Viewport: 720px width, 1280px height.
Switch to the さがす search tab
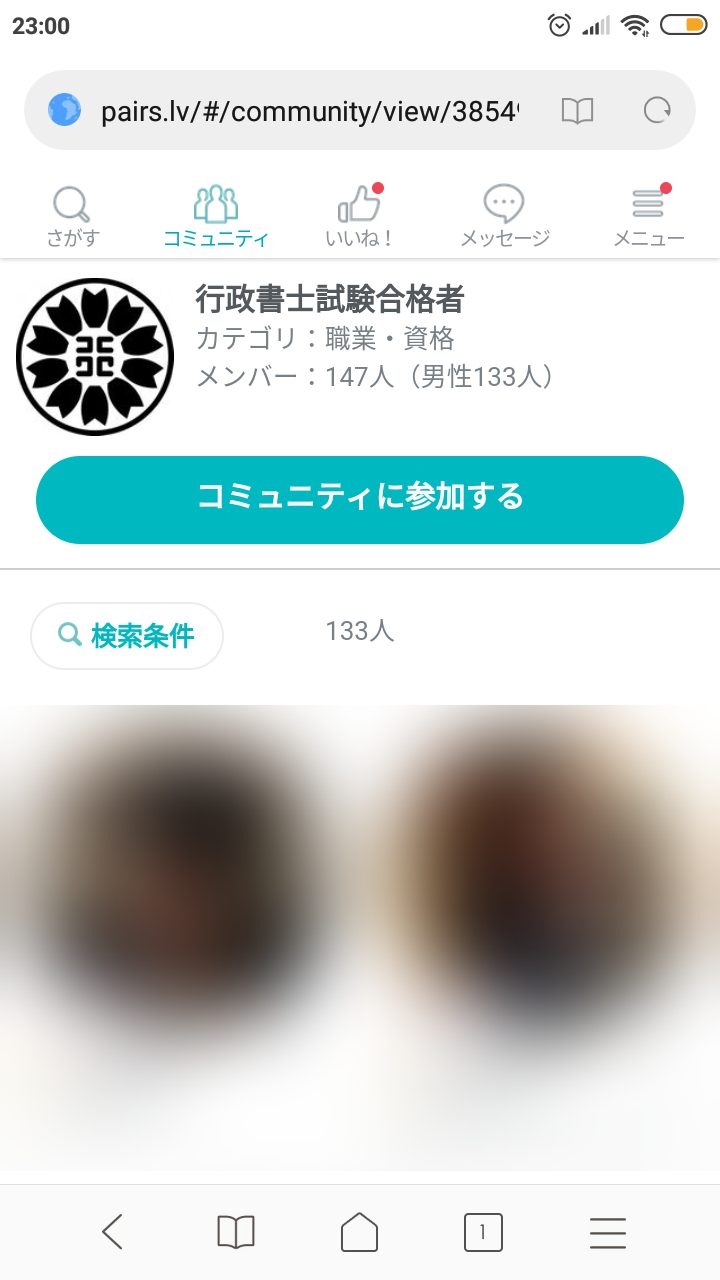coord(72,217)
